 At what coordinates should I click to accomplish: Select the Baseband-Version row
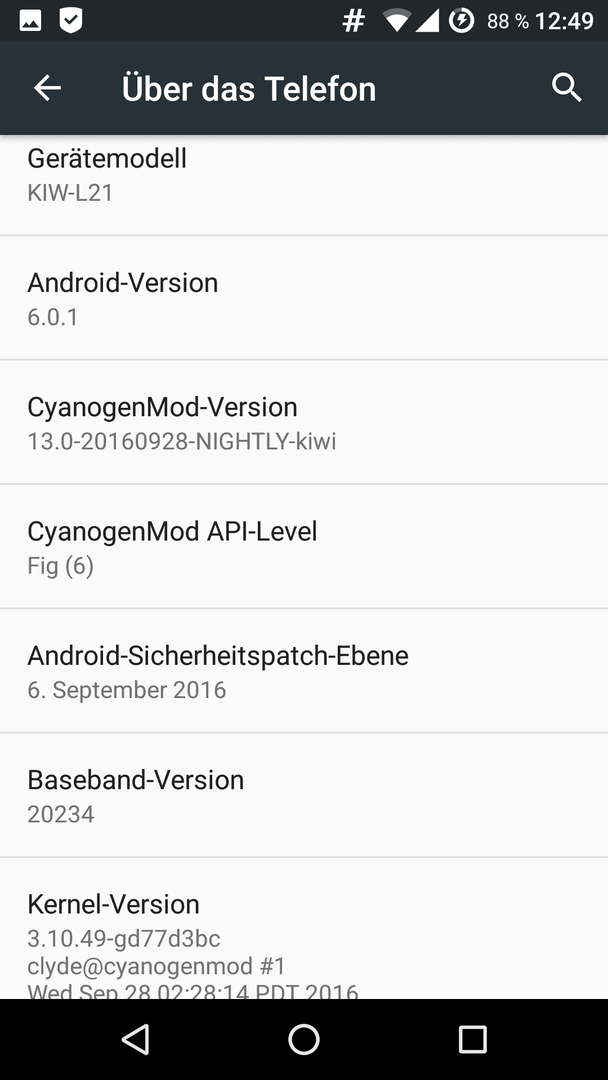tap(304, 795)
